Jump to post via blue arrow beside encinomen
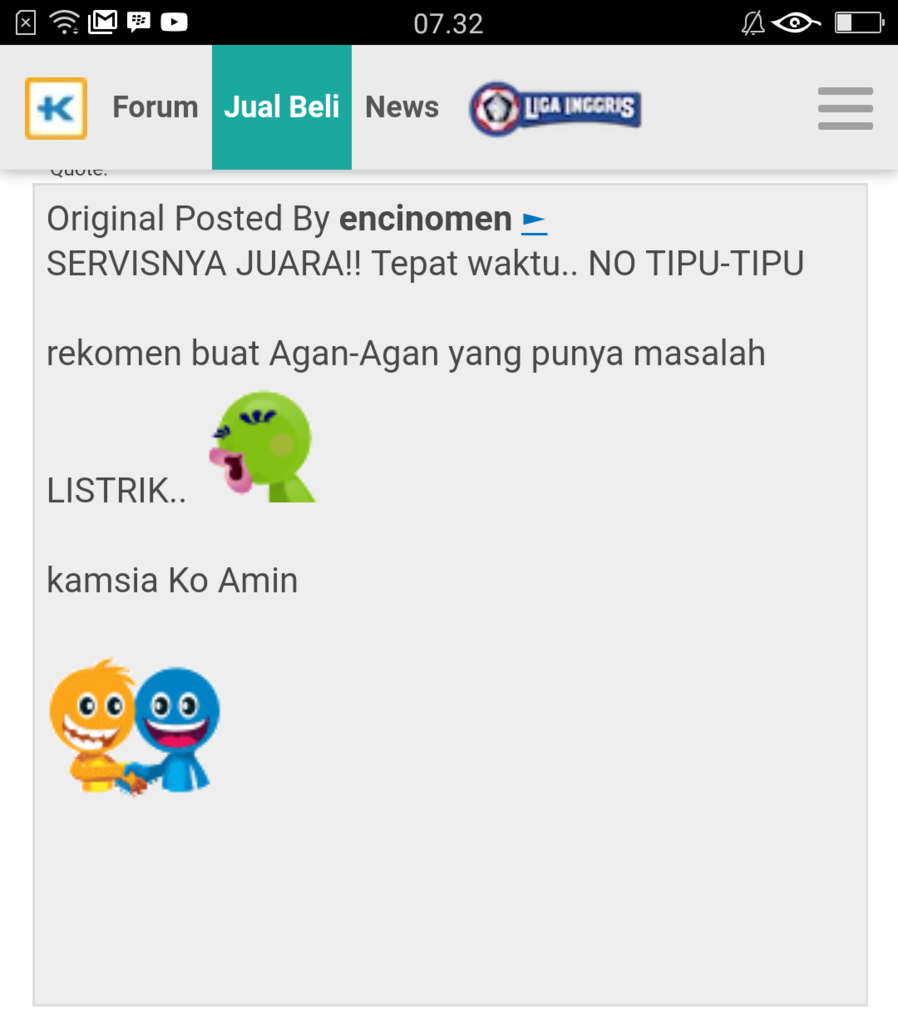Screen dimensions: 898x1024 [533, 219]
